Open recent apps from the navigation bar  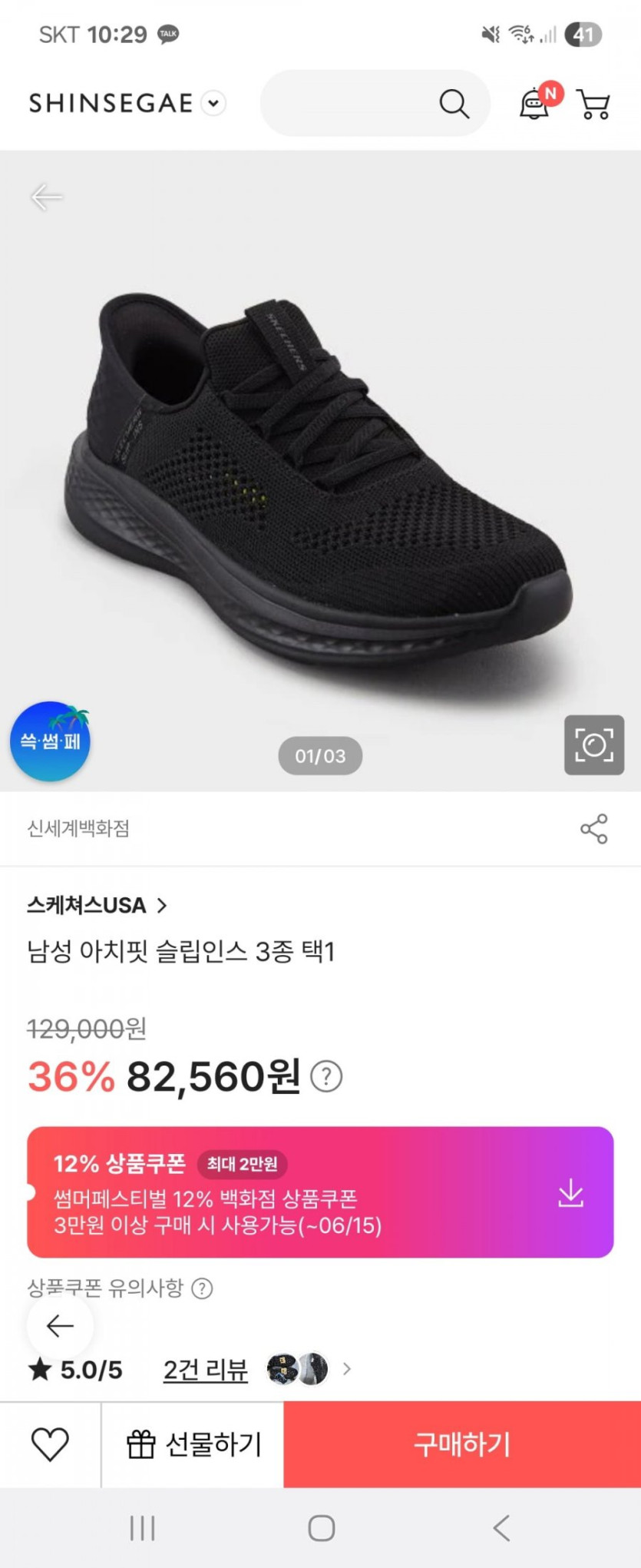coord(142,1528)
